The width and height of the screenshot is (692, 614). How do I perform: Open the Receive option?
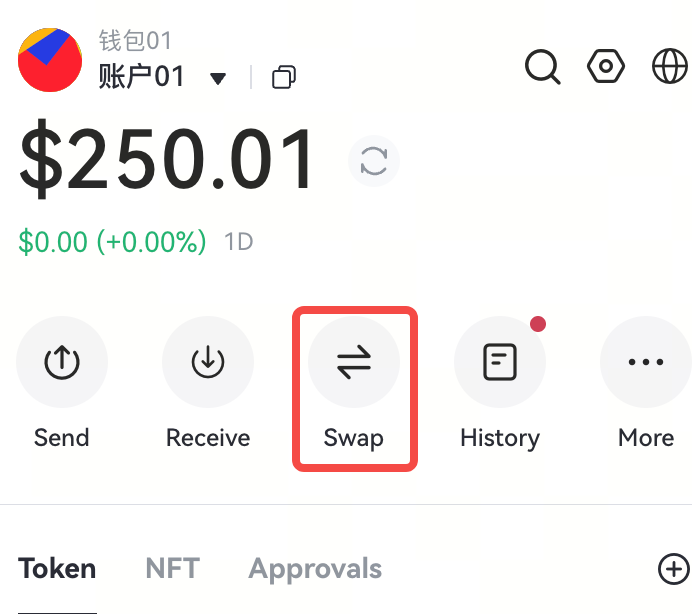tap(208, 363)
